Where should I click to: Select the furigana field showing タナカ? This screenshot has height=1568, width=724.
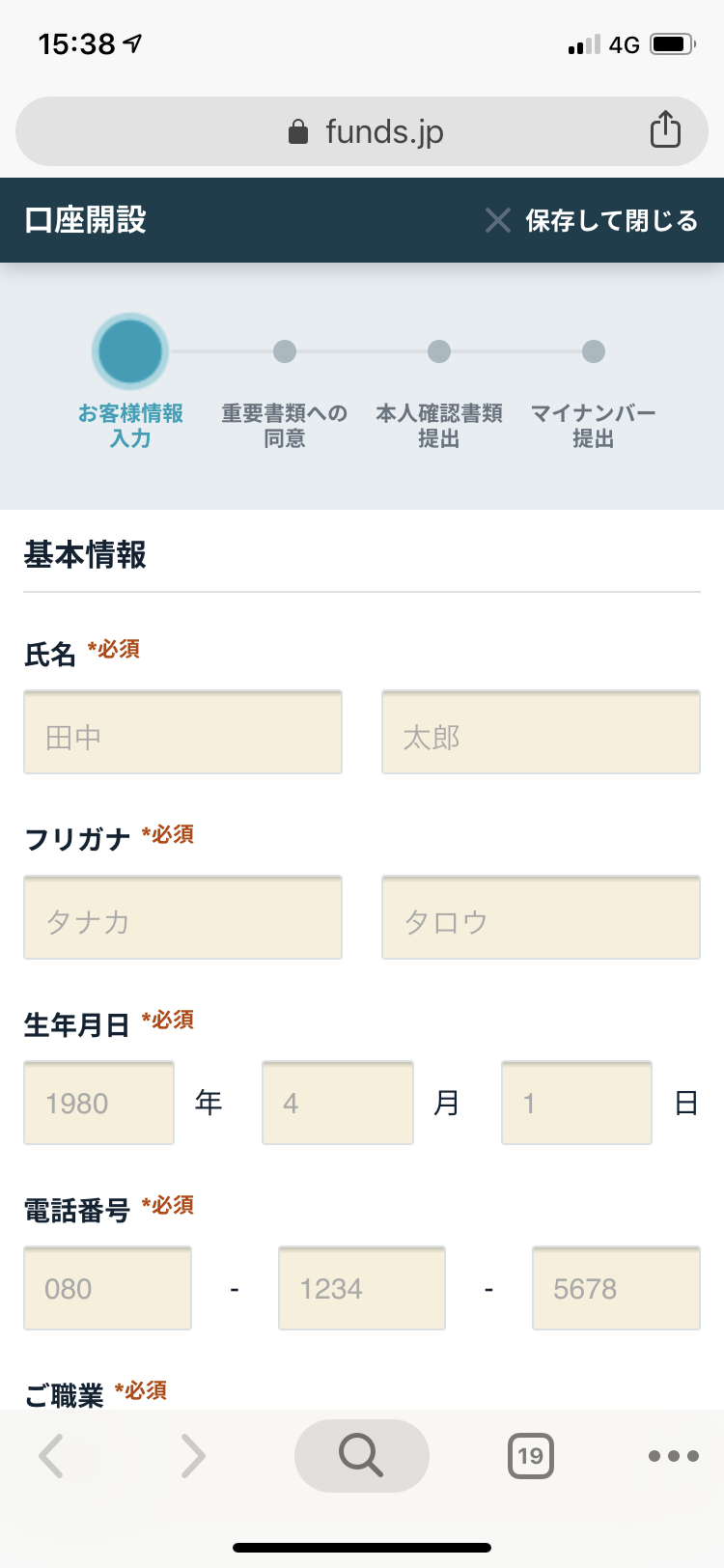[183, 918]
